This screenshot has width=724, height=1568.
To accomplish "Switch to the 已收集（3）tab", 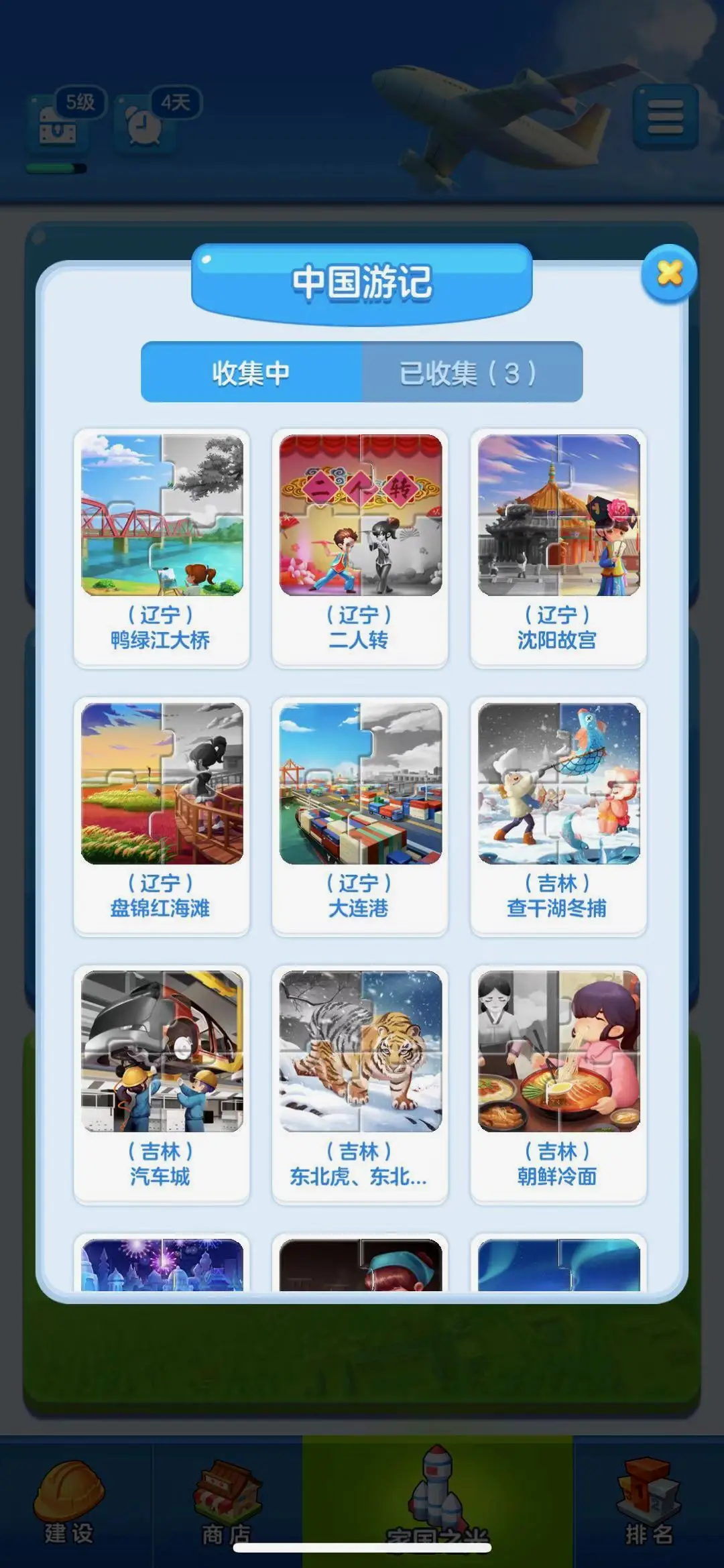I will point(471,373).
